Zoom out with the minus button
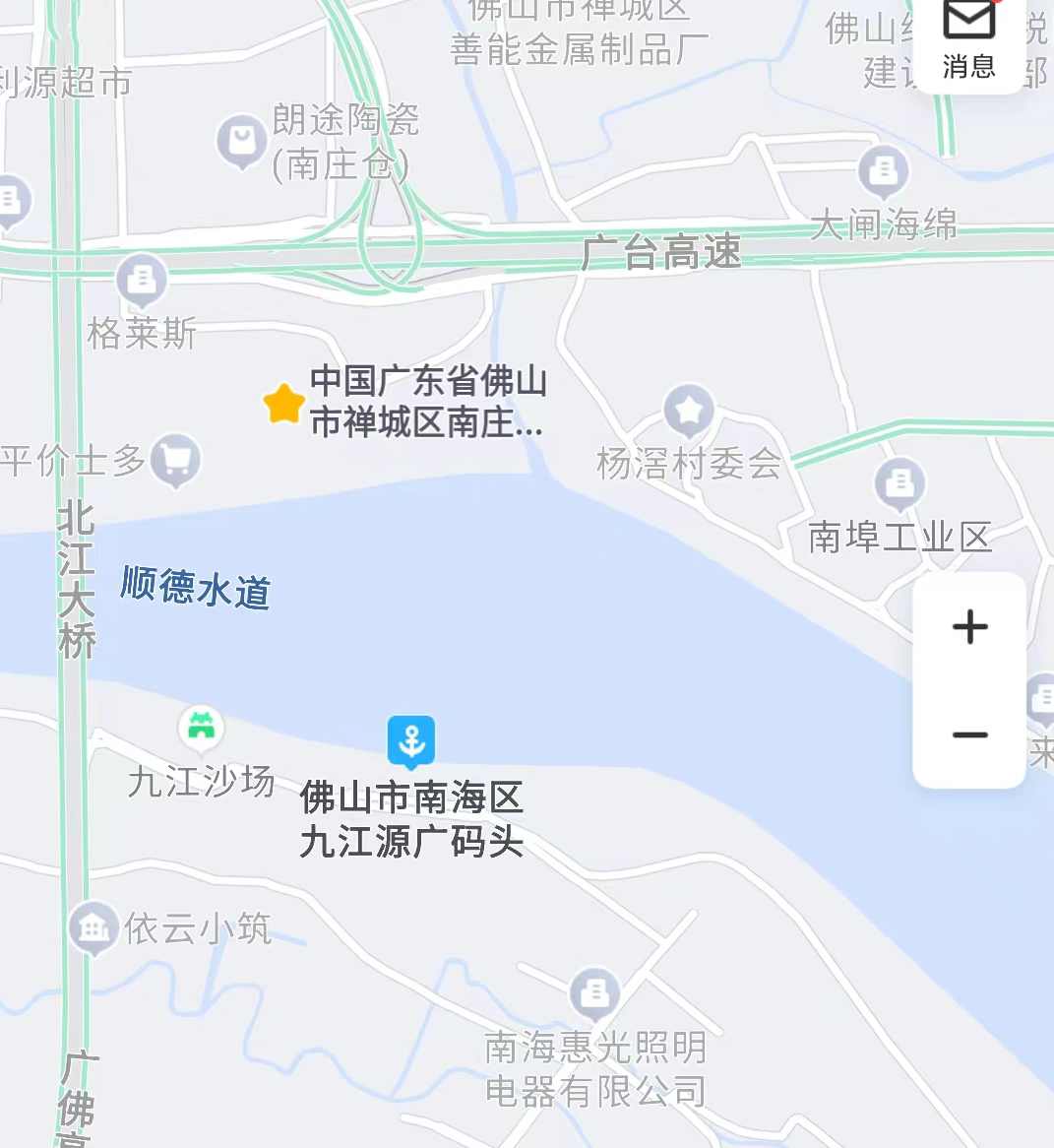Image resolution: width=1054 pixels, height=1148 pixels. tap(968, 734)
